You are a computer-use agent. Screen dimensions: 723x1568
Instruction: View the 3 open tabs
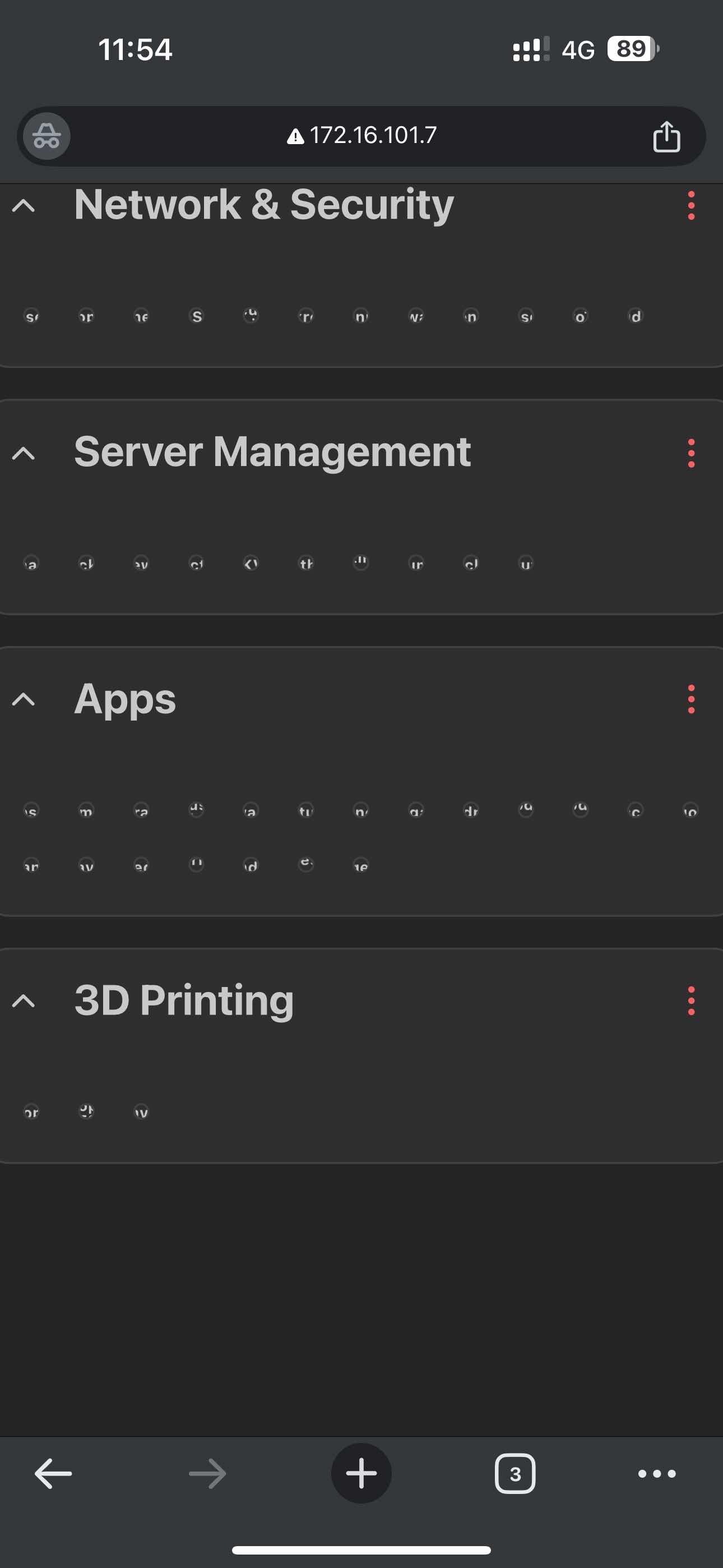(x=515, y=1473)
